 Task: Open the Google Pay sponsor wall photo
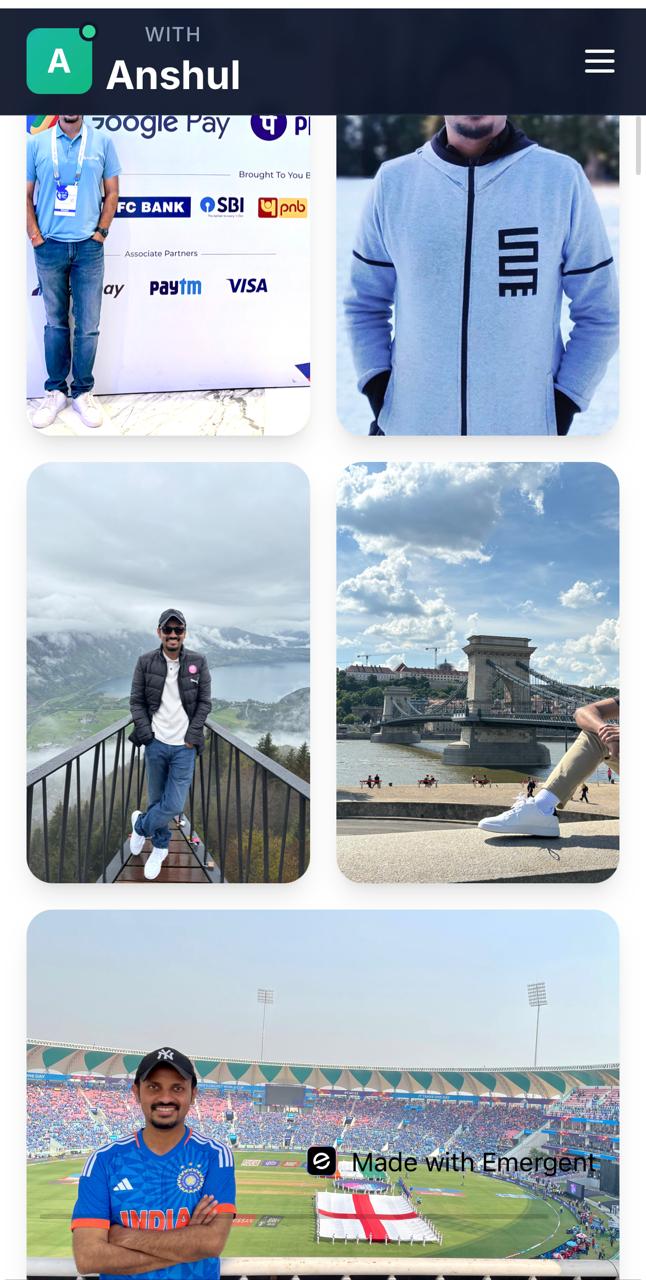(168, 275)
